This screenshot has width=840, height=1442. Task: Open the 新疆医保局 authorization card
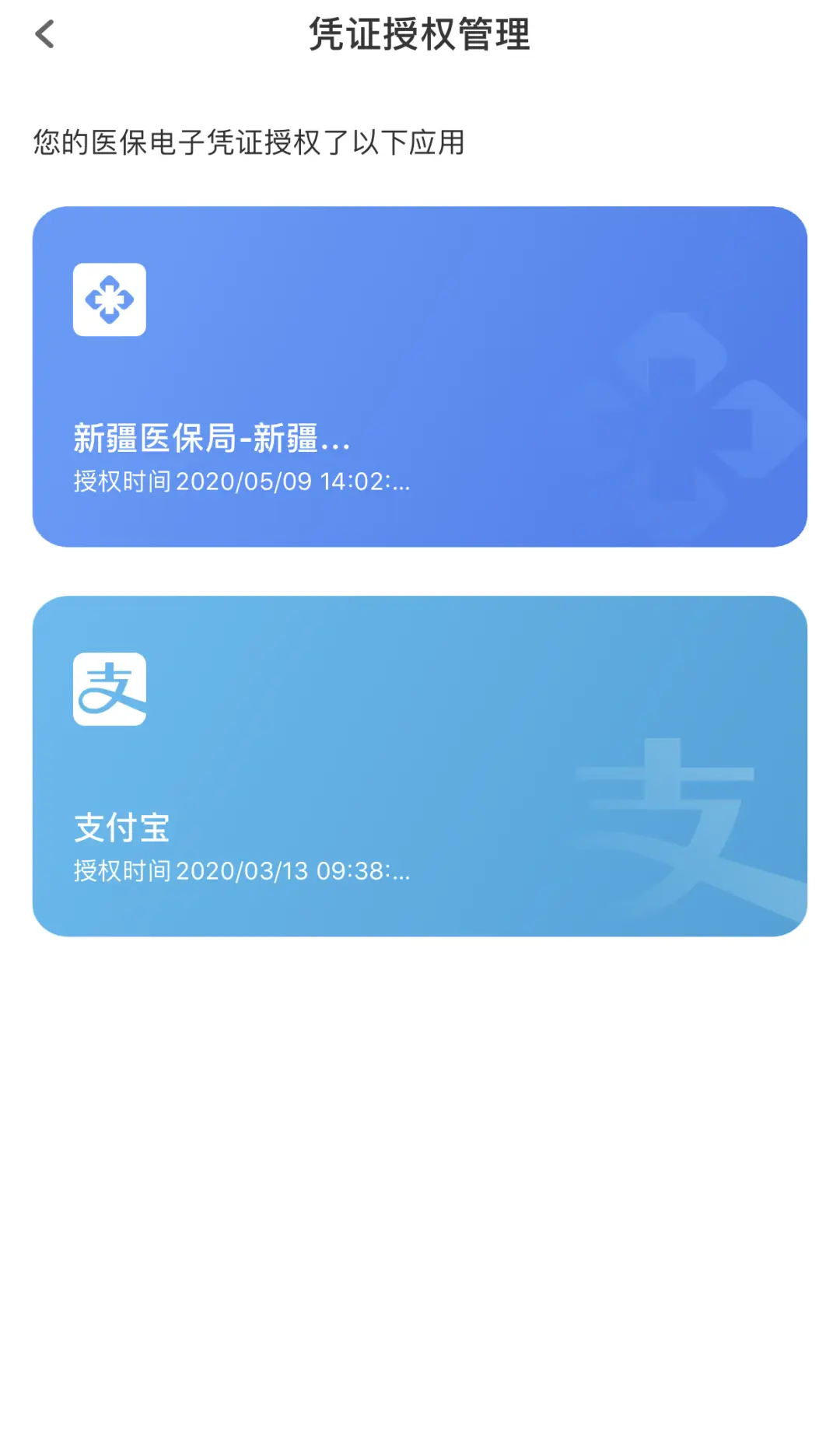(x=420, y=373)
